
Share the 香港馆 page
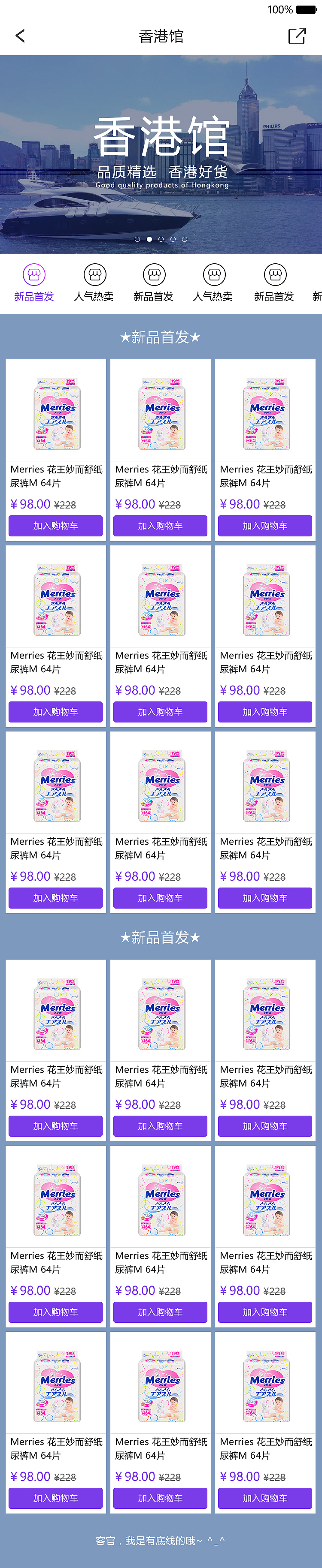tap(296, 36)
